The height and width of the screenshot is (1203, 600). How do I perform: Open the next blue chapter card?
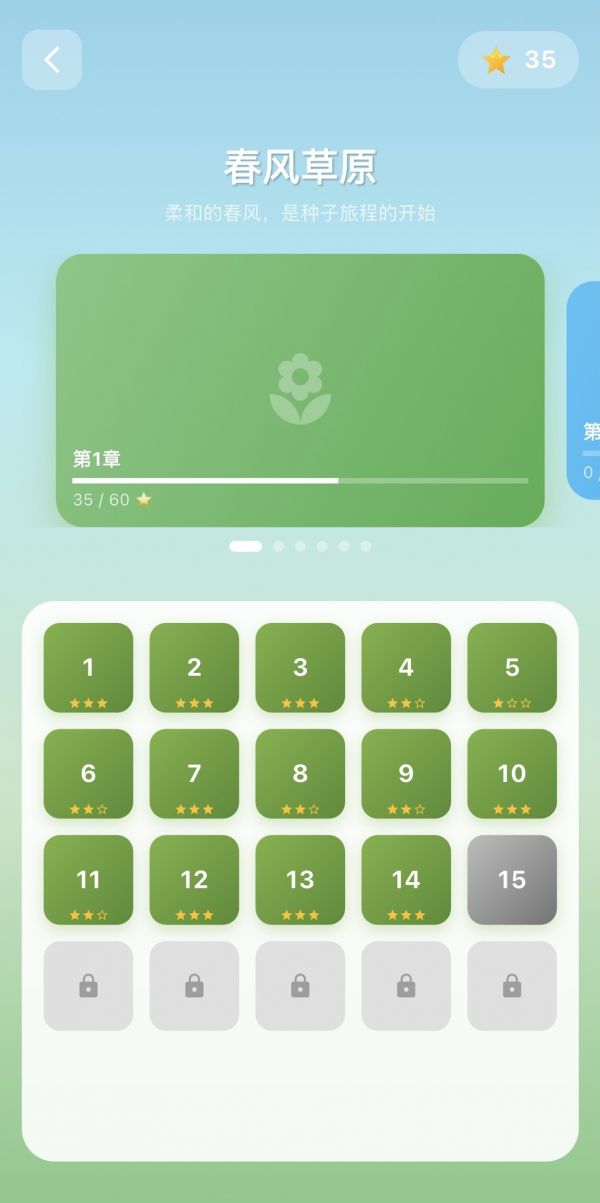pyautogui.click(x=586, y=390)
